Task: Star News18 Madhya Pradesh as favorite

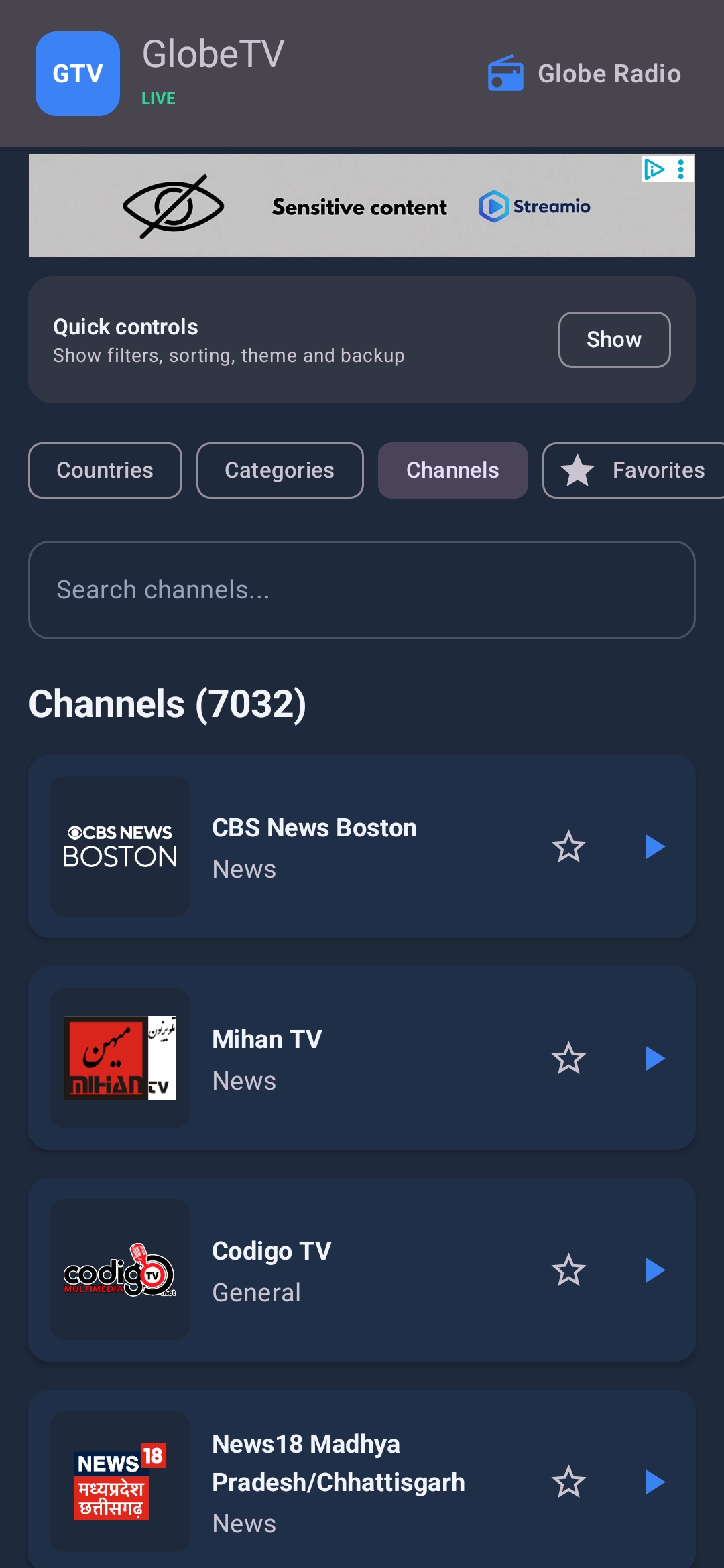Action: (x=569, y=1482)
